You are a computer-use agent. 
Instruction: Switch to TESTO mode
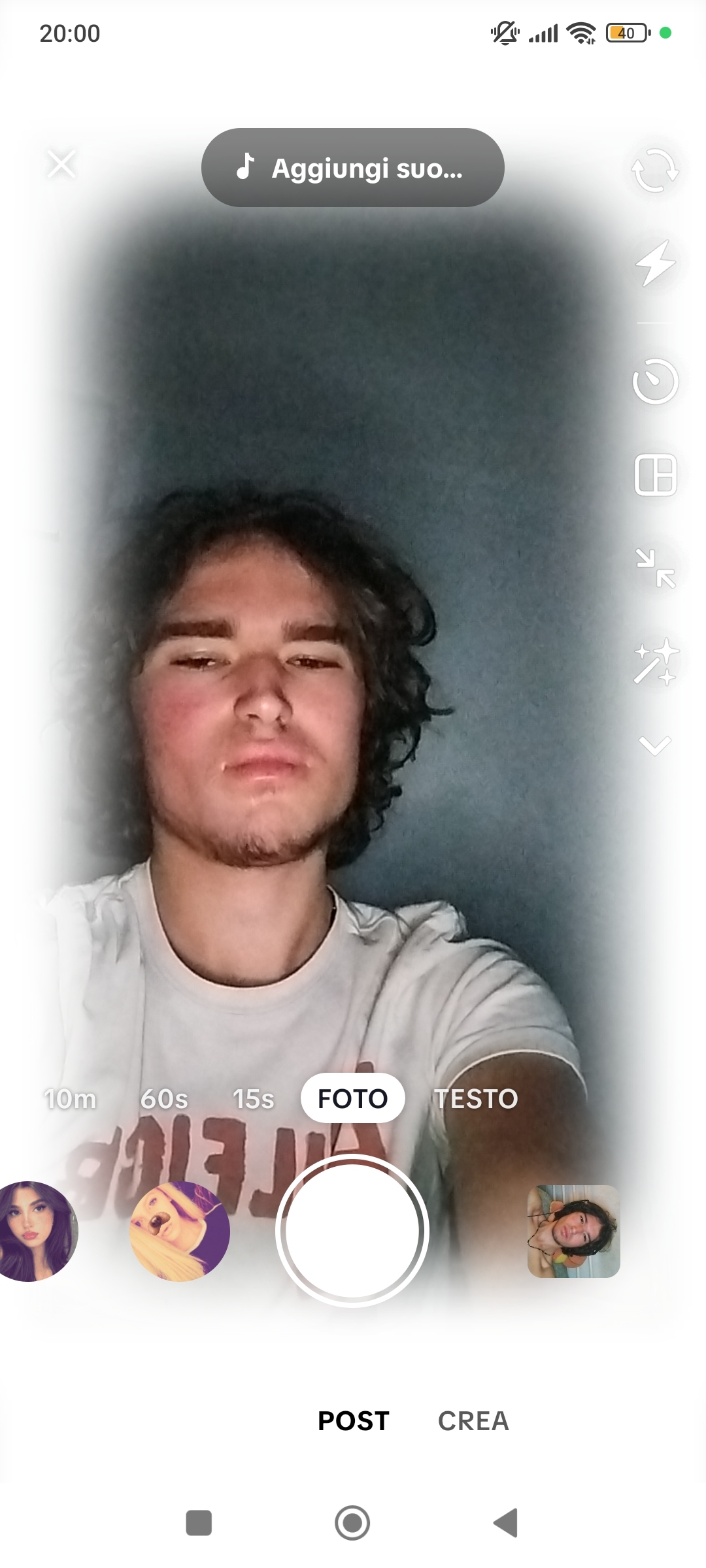coord(476,1099)
